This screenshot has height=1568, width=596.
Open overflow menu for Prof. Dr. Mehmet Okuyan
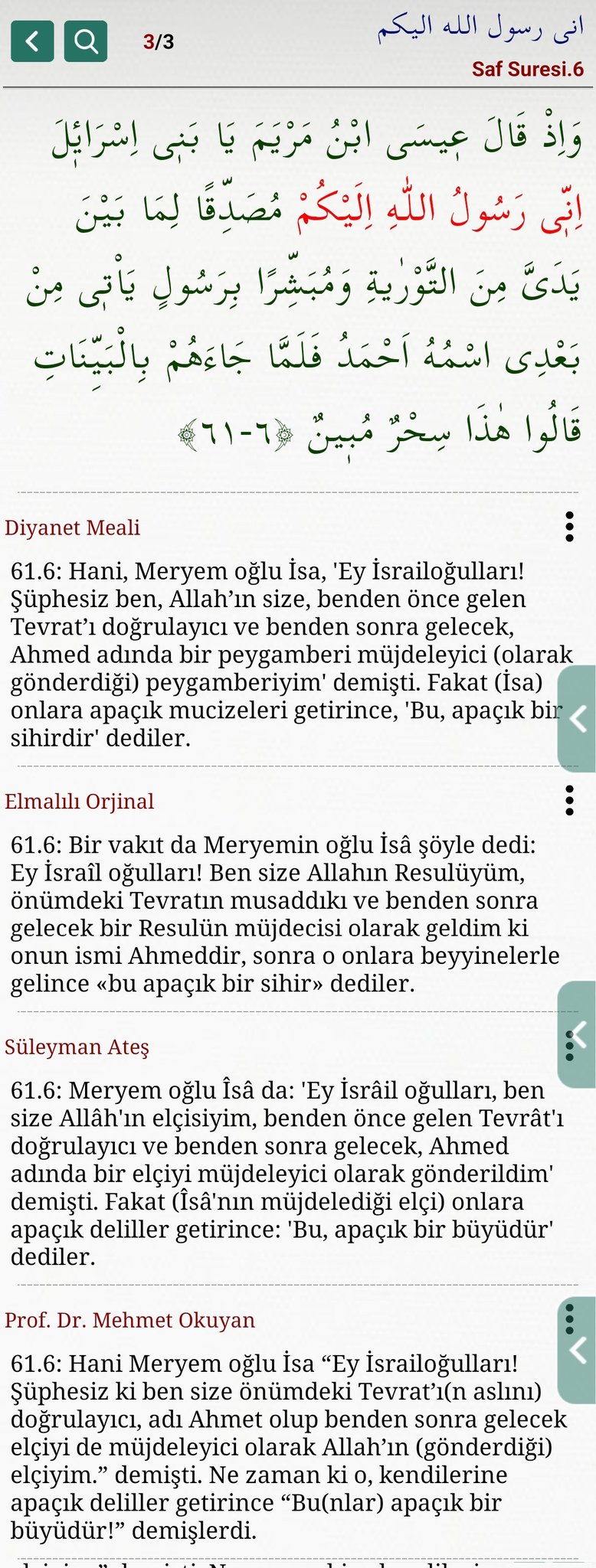pyautogui.click(x=568, y=1319)
